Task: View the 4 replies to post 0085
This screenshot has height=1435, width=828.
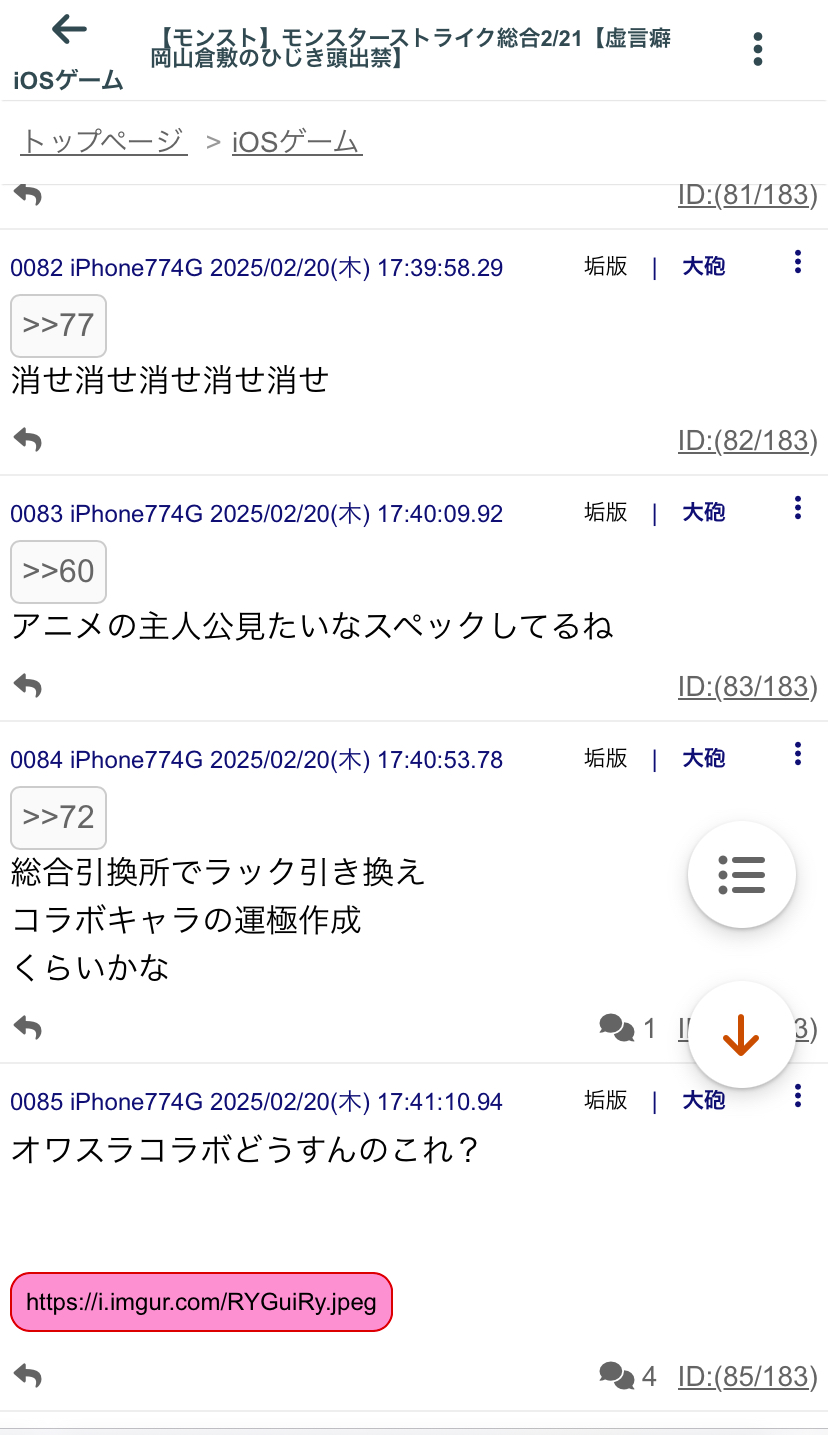Action: tap(628, 1377)
